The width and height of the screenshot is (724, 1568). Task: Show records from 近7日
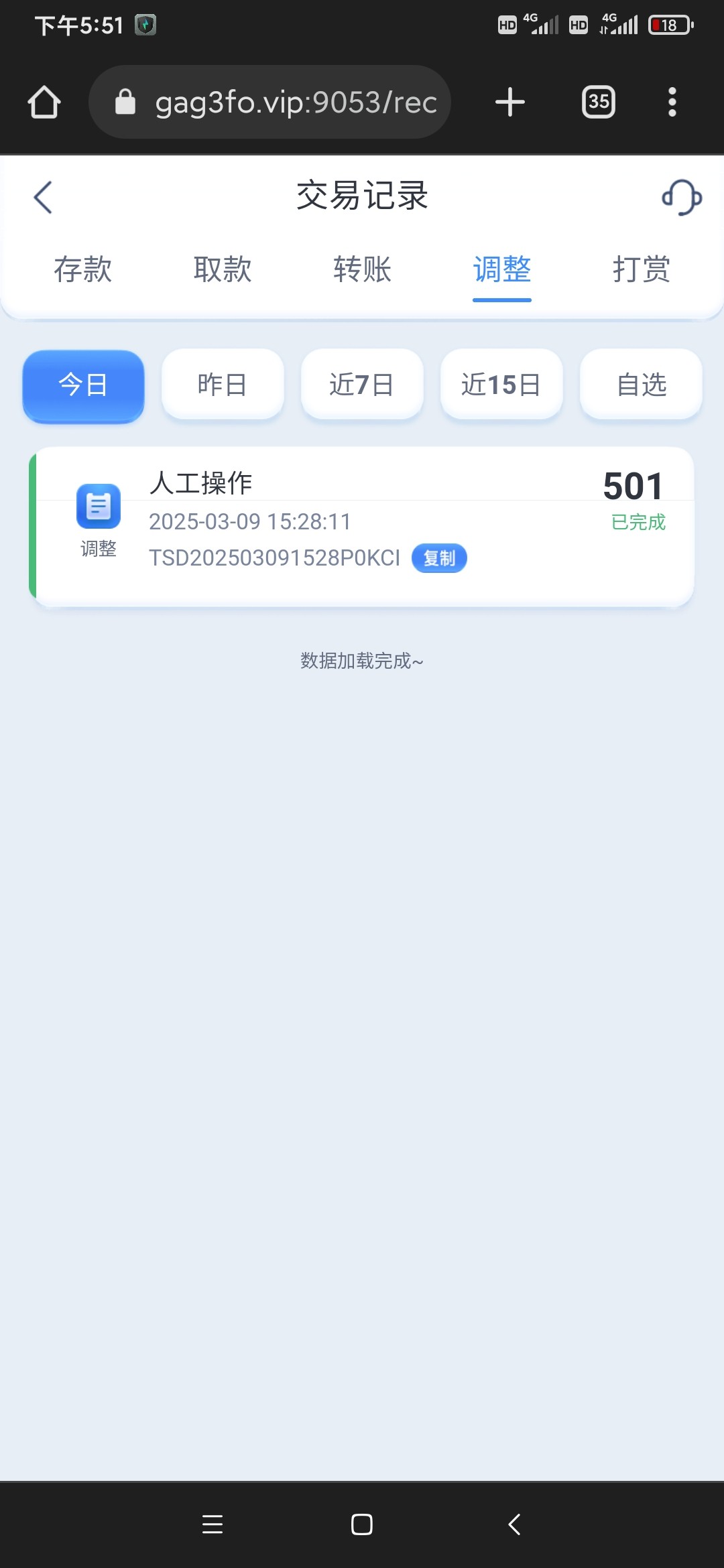pos(362,385)
